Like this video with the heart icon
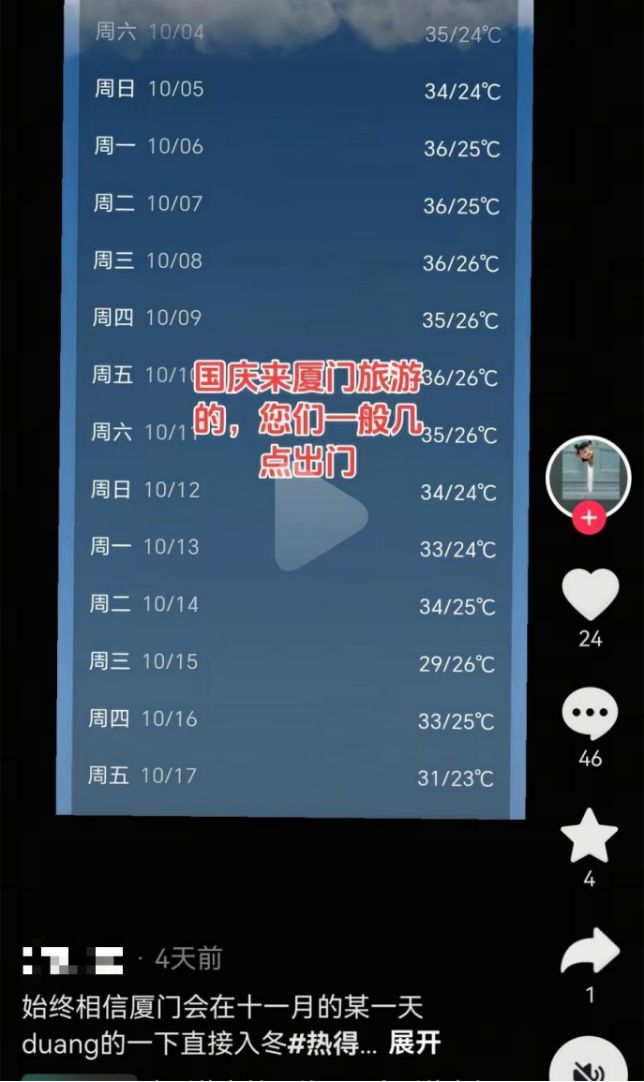 (x=590, y=594)
